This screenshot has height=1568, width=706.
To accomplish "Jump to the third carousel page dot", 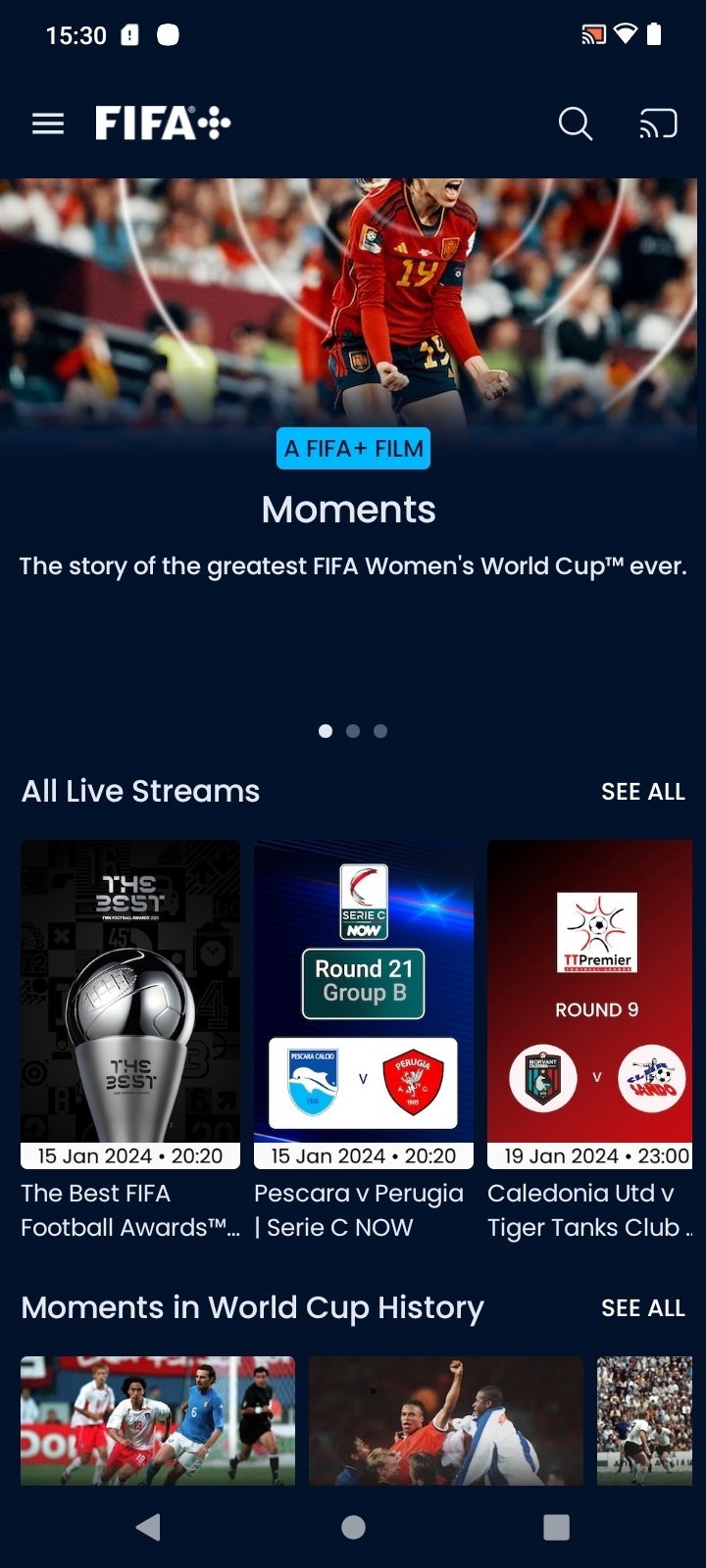I will coord(380,731).
